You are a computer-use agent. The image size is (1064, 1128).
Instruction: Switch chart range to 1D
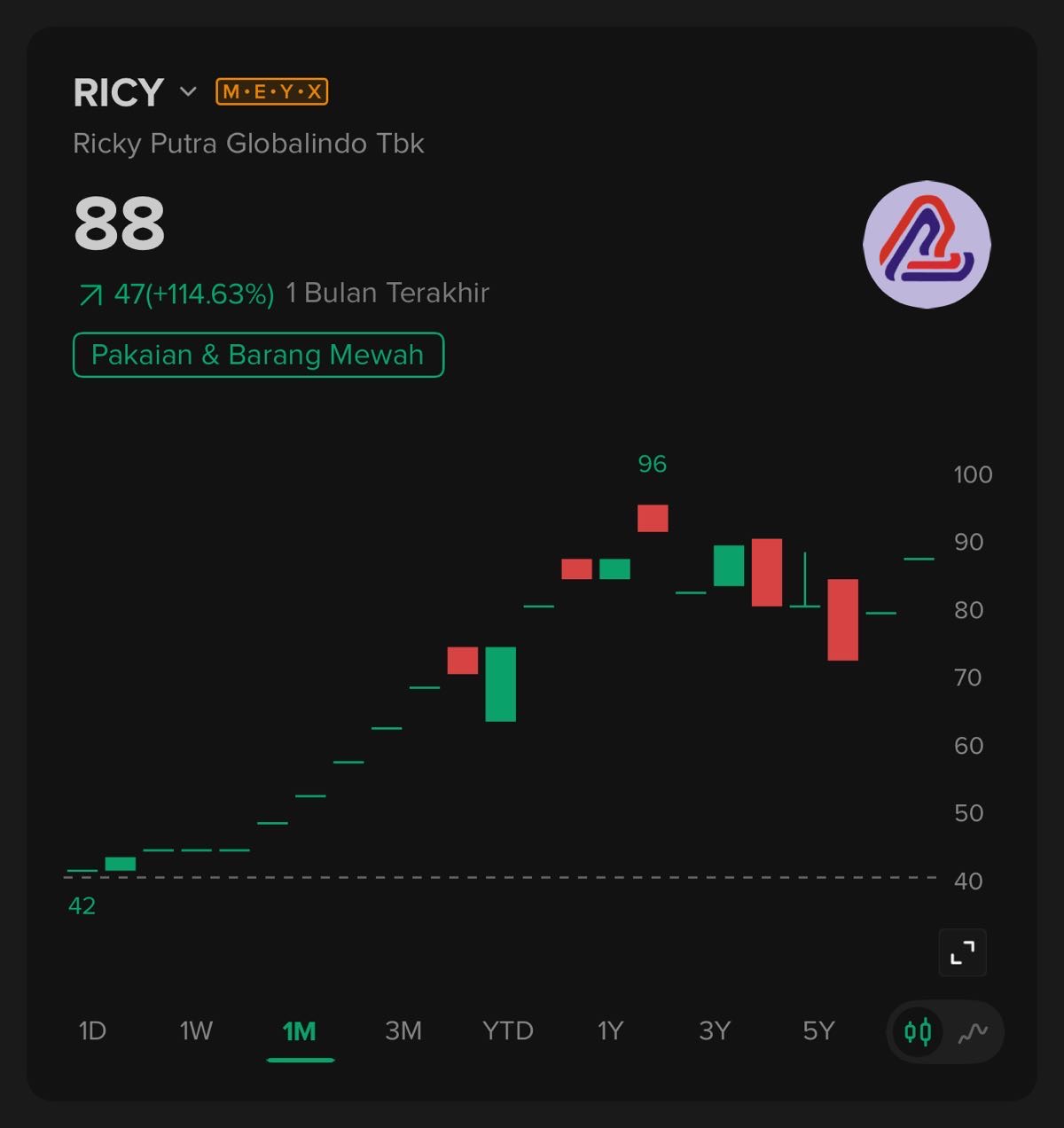tap(92, 1030)
